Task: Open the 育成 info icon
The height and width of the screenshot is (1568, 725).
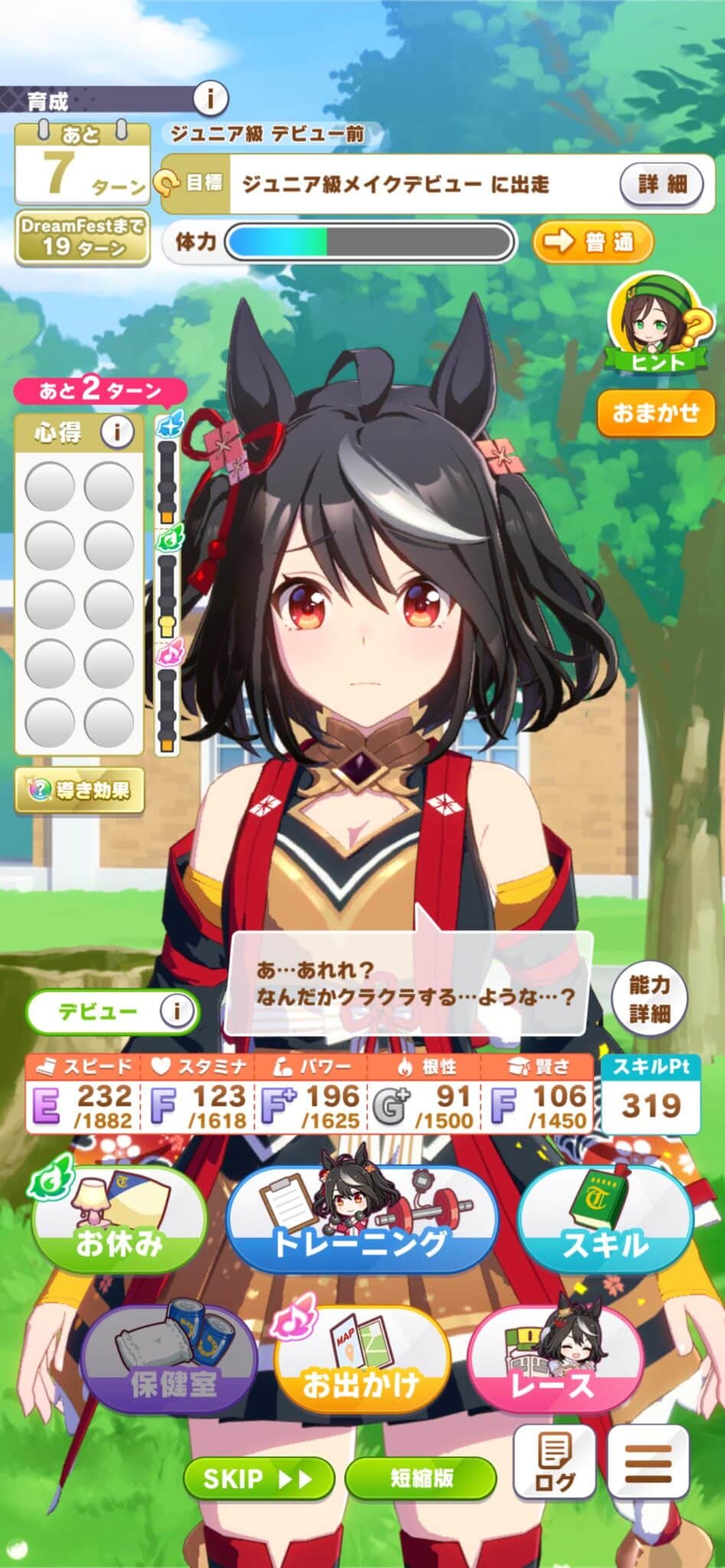Action: pos(210,98)
